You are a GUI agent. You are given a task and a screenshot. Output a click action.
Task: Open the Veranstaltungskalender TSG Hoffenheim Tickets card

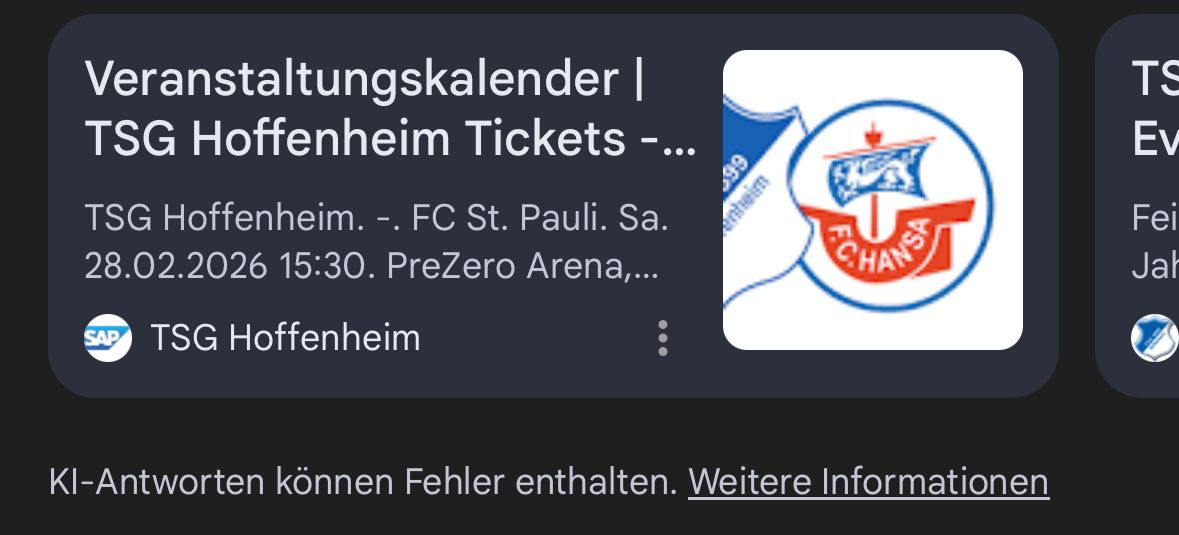tap(390, 110)
